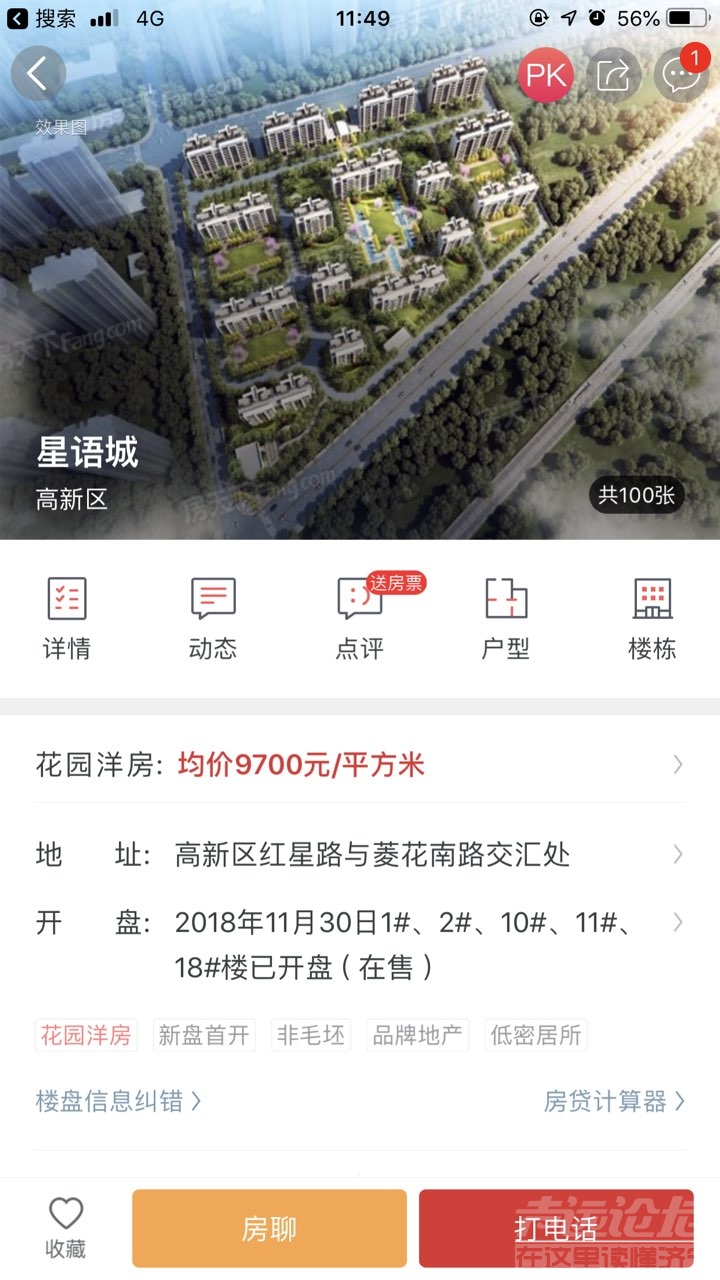This screenshot has height=1280, width=720.
Task: View 户型 floor plans
Action: click(506, 619)
